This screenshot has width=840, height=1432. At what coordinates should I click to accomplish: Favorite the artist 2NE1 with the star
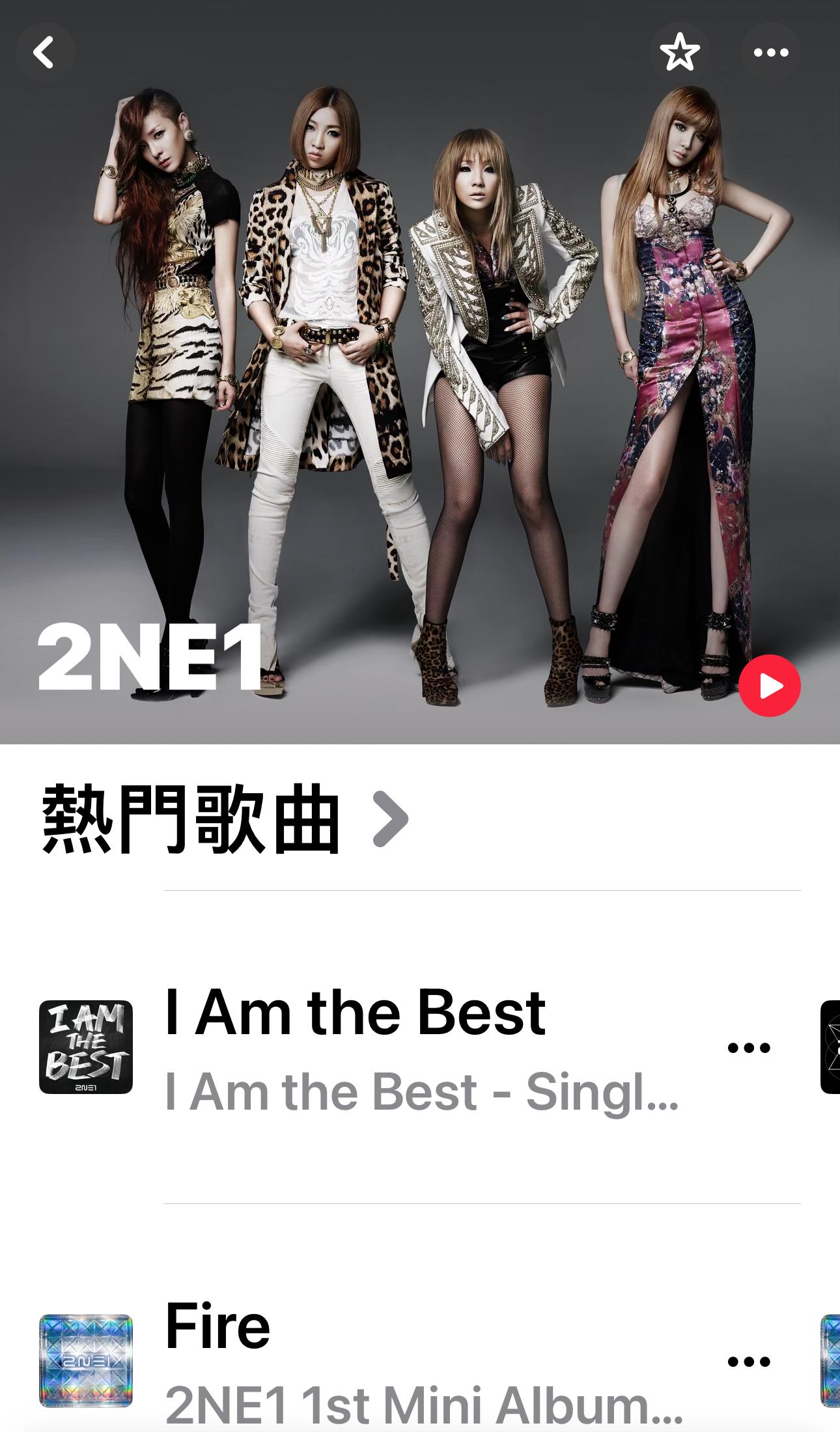679,53
